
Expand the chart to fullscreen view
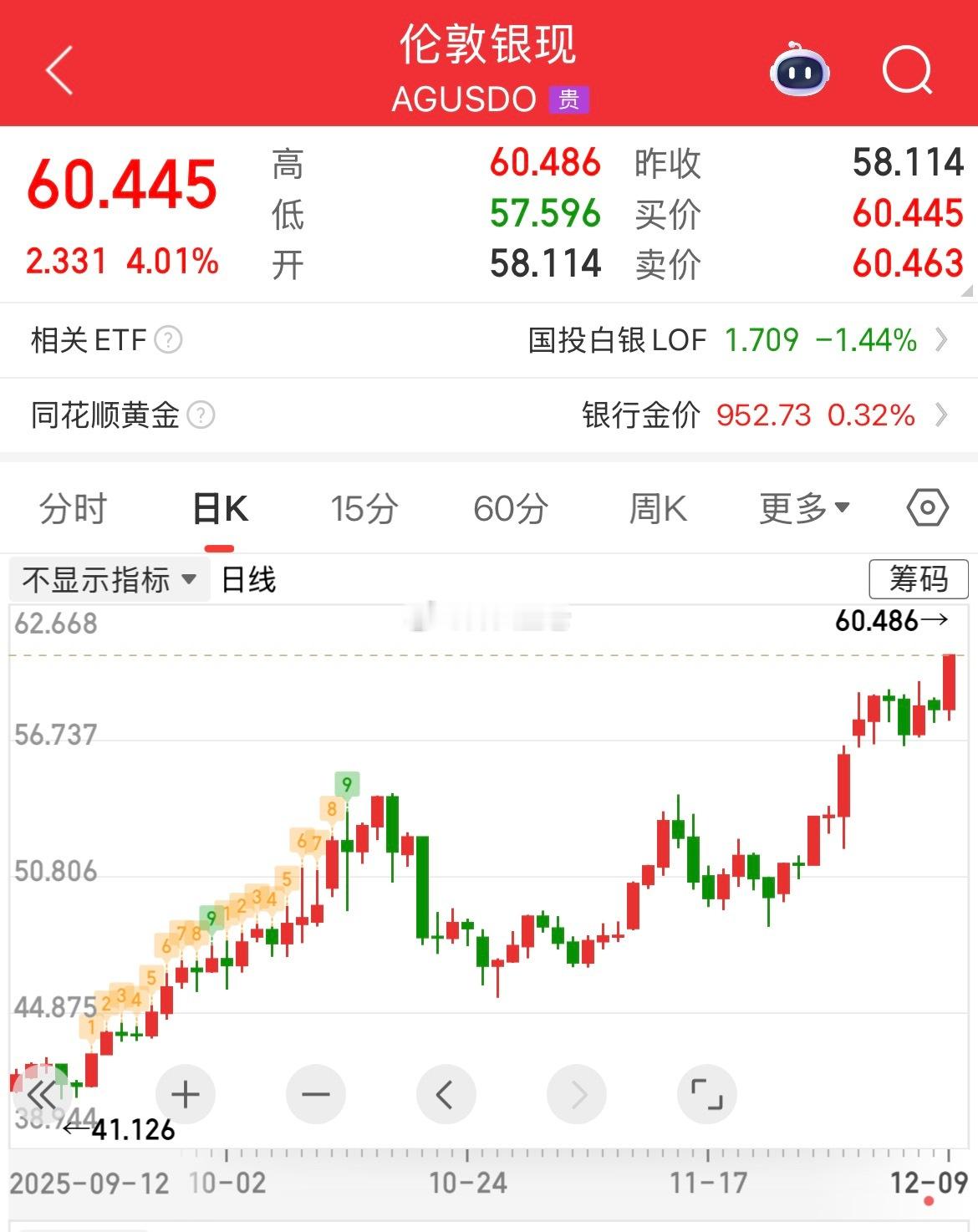pyautogui.click(x=706, y=1093)
